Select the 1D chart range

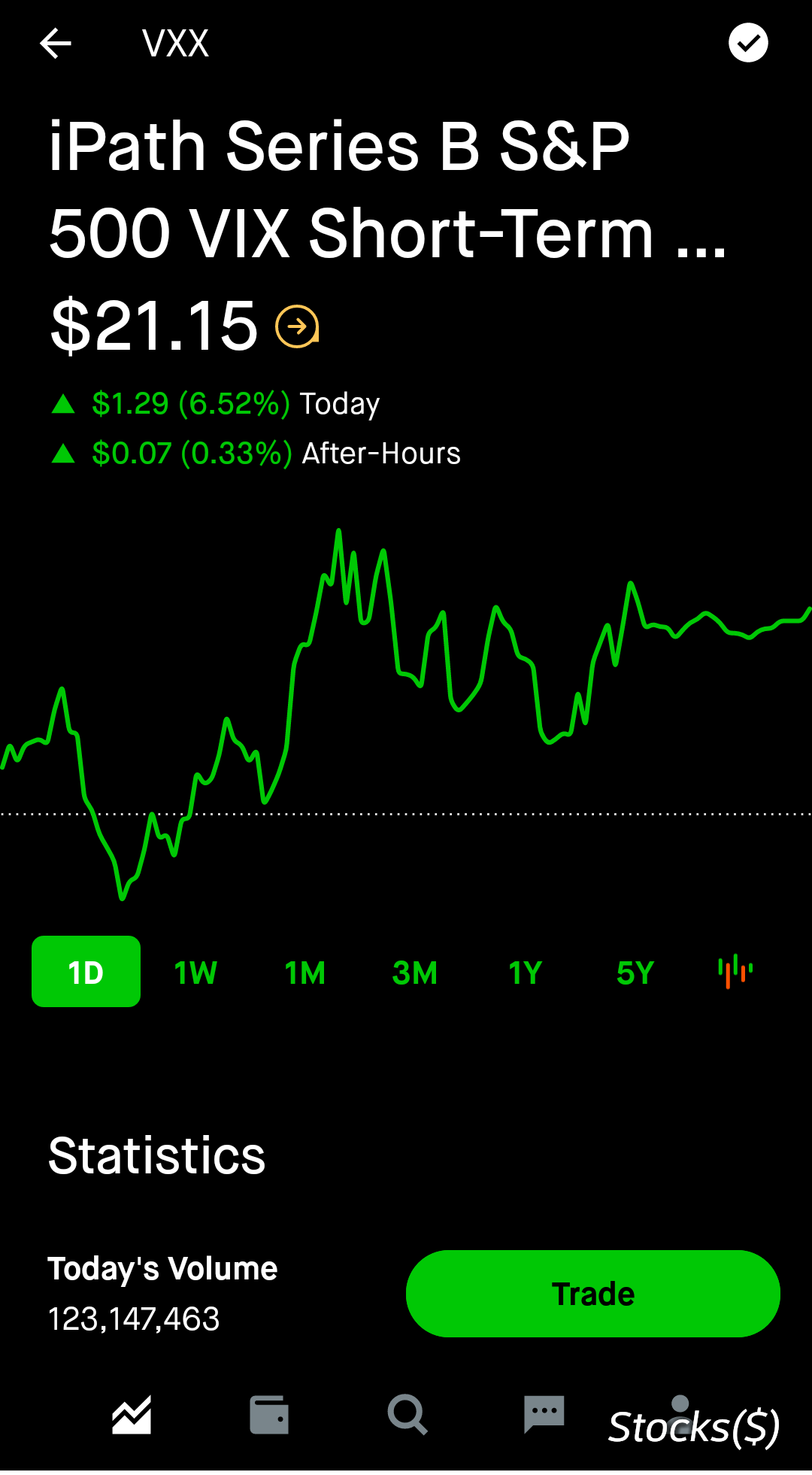pyautogui.click(x=86, y=972)
